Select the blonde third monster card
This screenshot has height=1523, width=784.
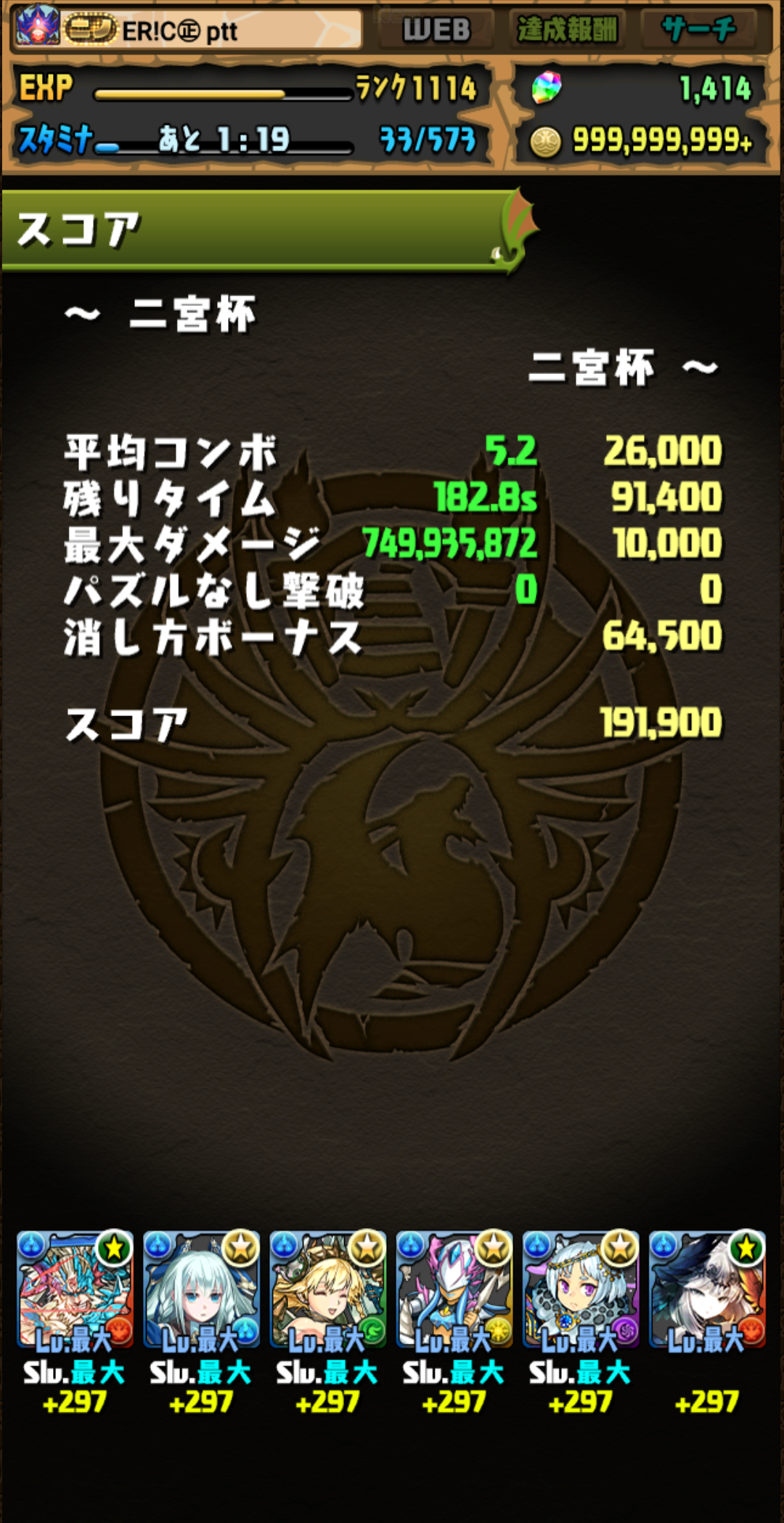pyautogui.click(x=327, y=1290)
